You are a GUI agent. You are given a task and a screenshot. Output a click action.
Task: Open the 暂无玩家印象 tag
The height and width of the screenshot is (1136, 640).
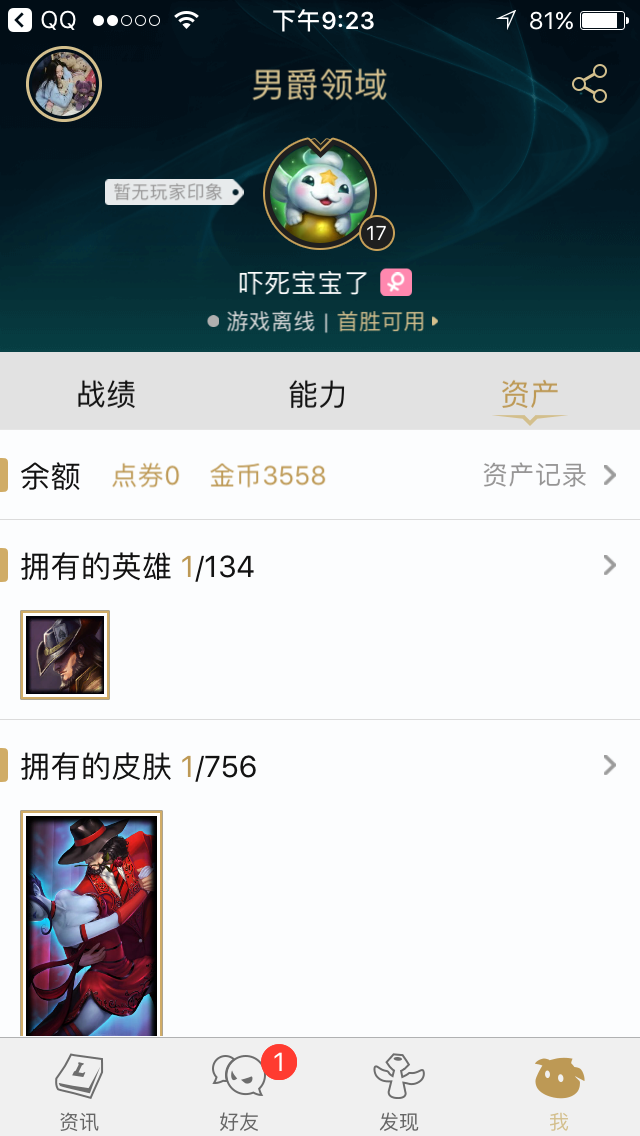[173, 192]
